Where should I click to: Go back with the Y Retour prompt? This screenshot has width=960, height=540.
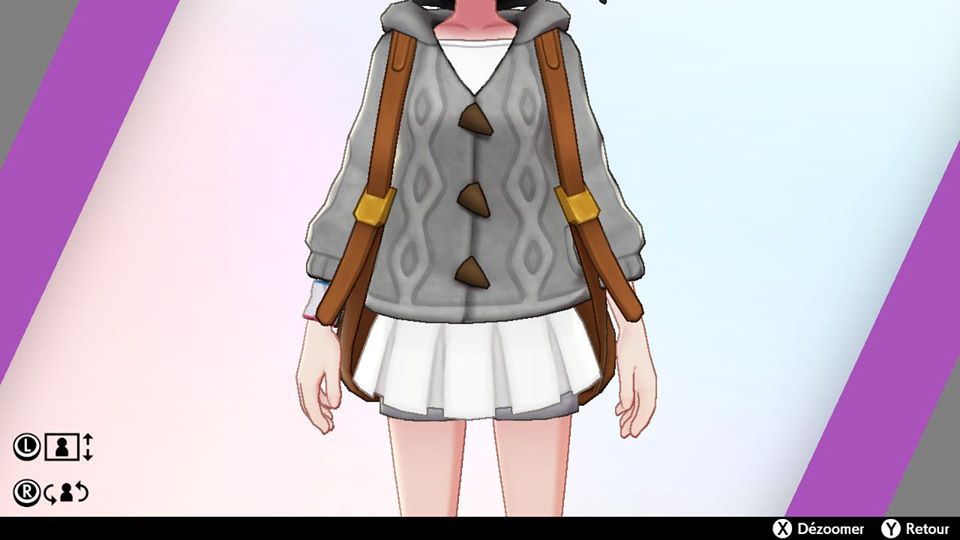pos(915,528)
